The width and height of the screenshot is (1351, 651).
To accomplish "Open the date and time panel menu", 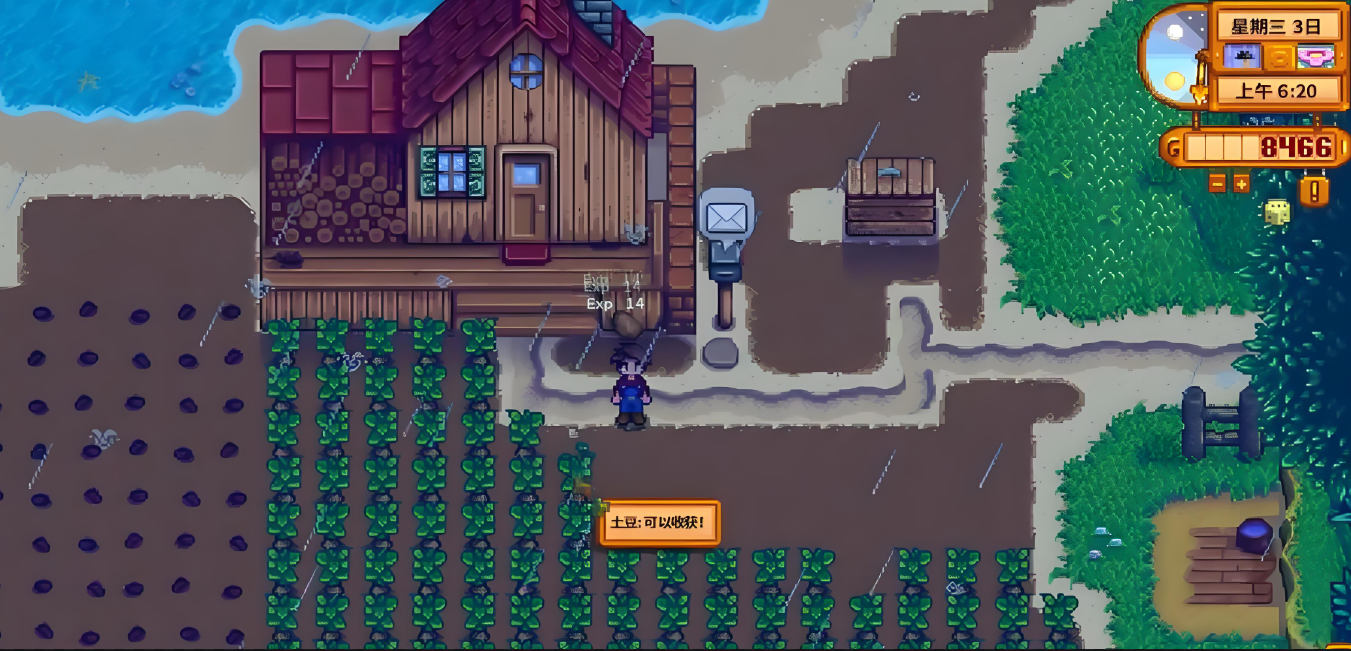I will 1277,56.
